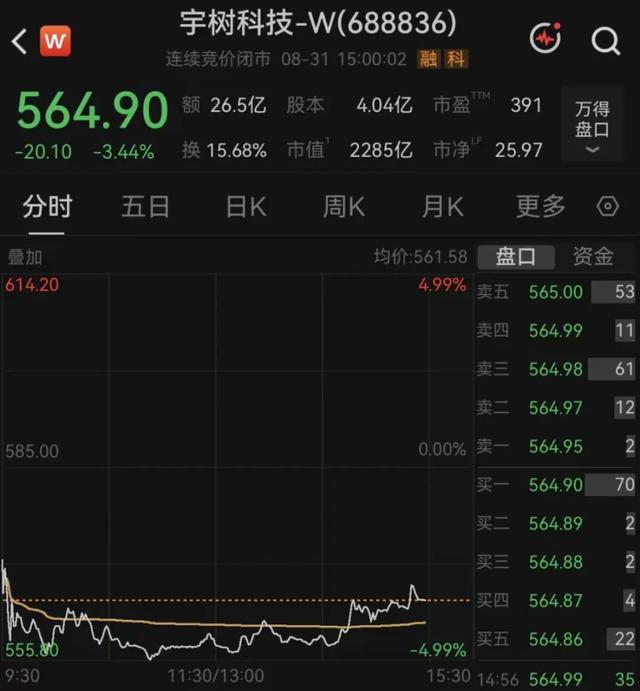Open the search magnifier icon

[x=606, y=41]
